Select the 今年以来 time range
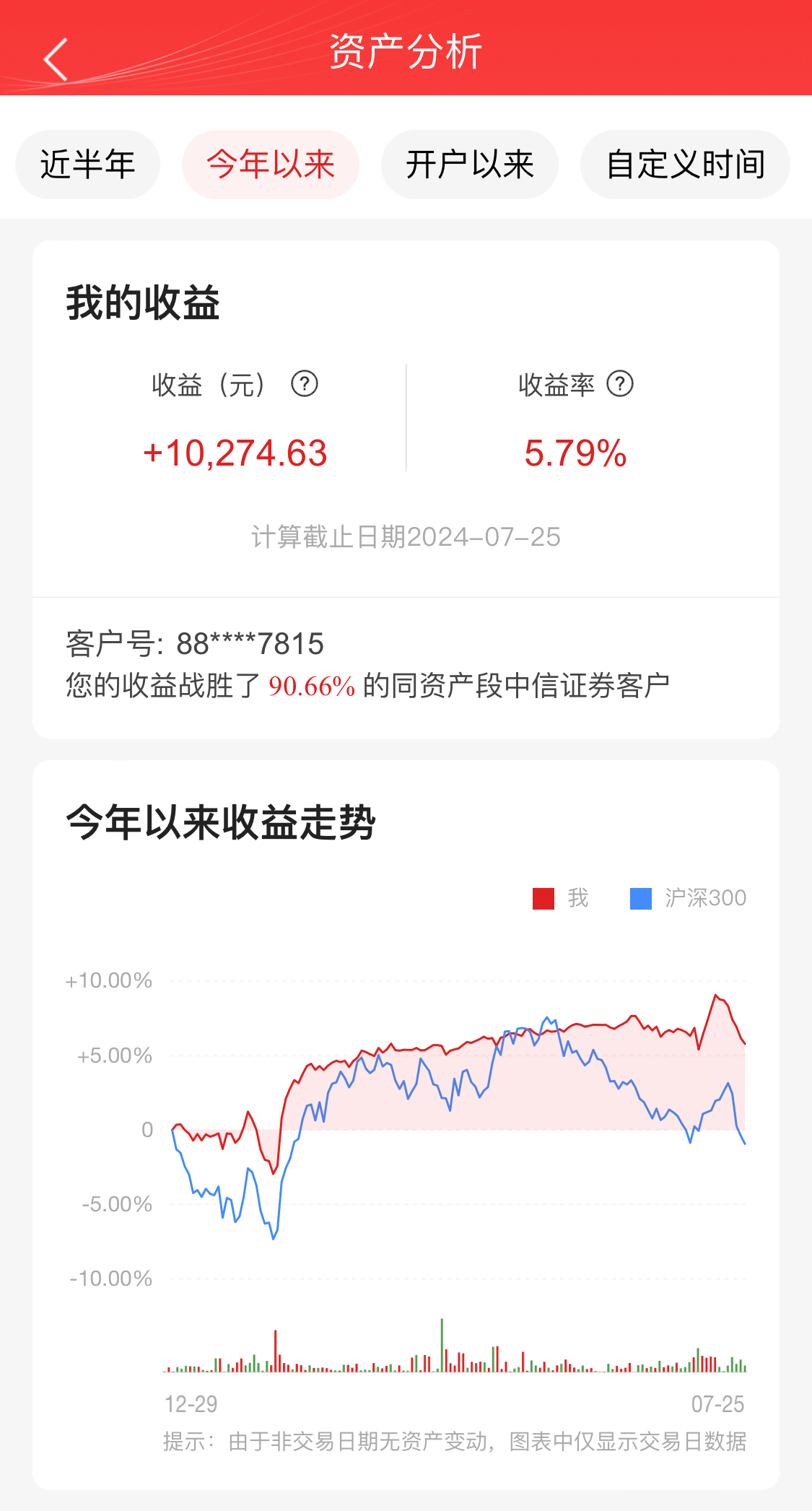The image size is (812, 1511). (x=271, y=165)
